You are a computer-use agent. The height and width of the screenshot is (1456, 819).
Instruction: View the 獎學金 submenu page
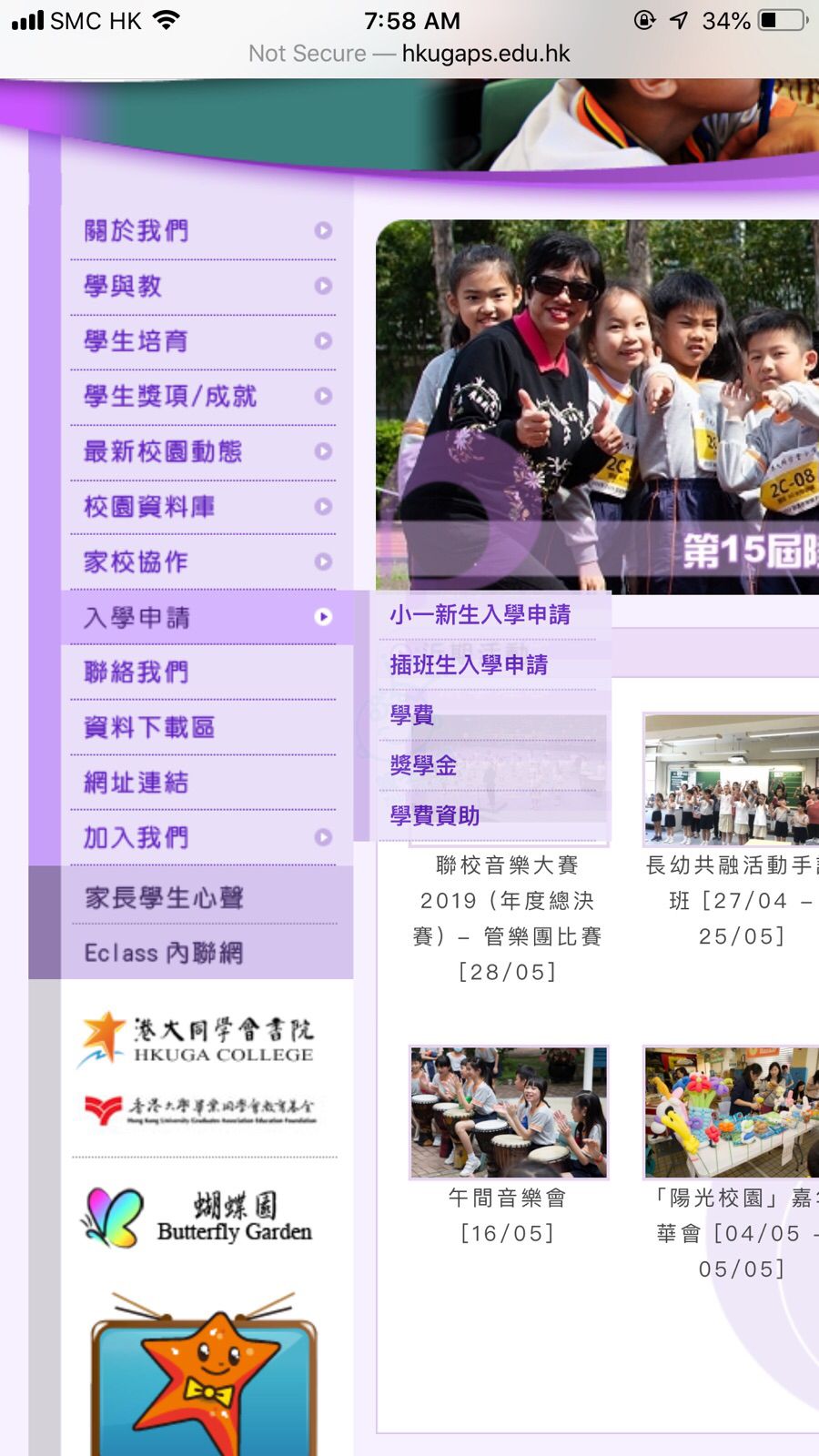[x=423, y=765]
